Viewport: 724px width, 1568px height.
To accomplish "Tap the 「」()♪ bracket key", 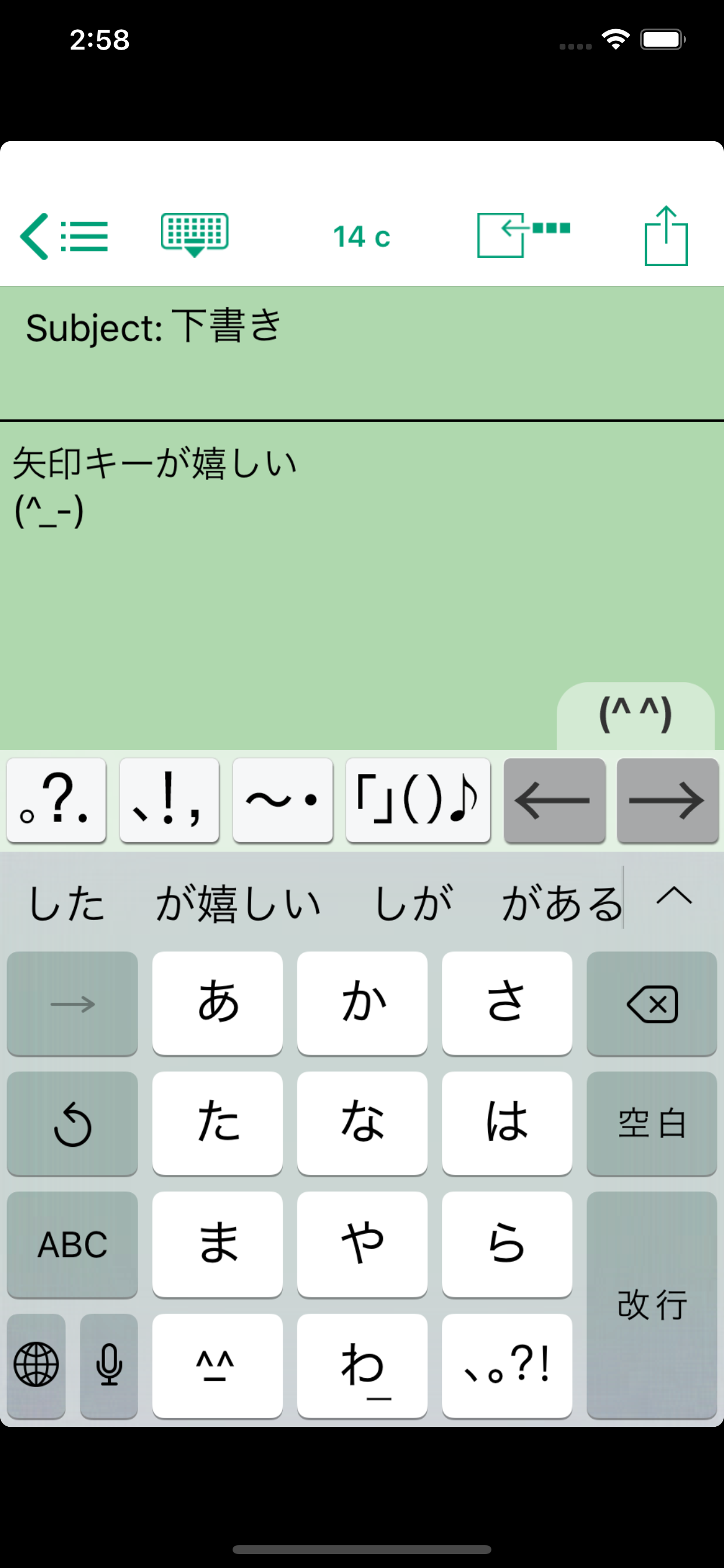I will pos(417,801).
